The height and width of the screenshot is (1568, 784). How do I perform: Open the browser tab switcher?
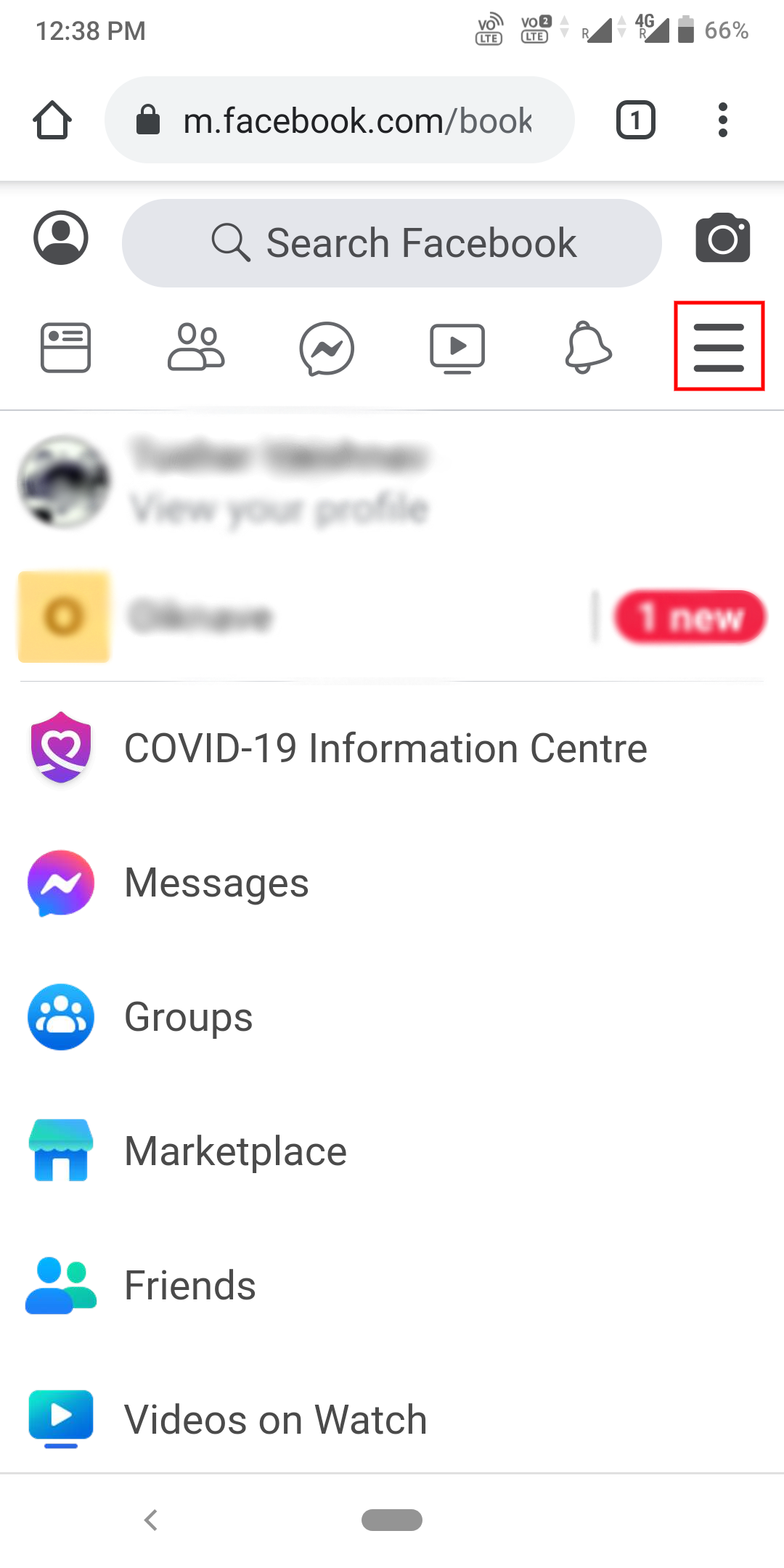point(635,121)
